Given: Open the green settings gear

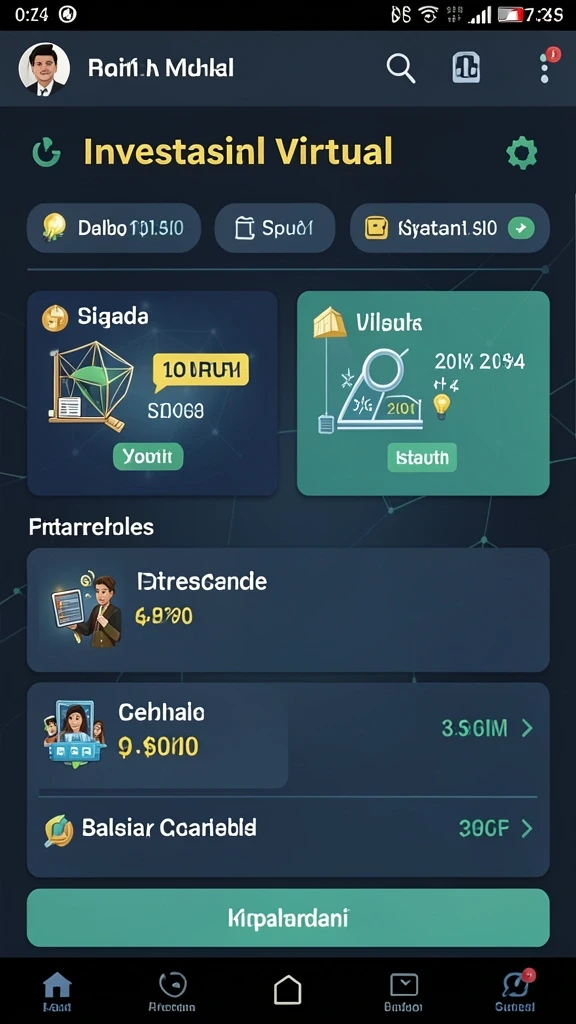Looking at the screenshot, I should [522, 153].
